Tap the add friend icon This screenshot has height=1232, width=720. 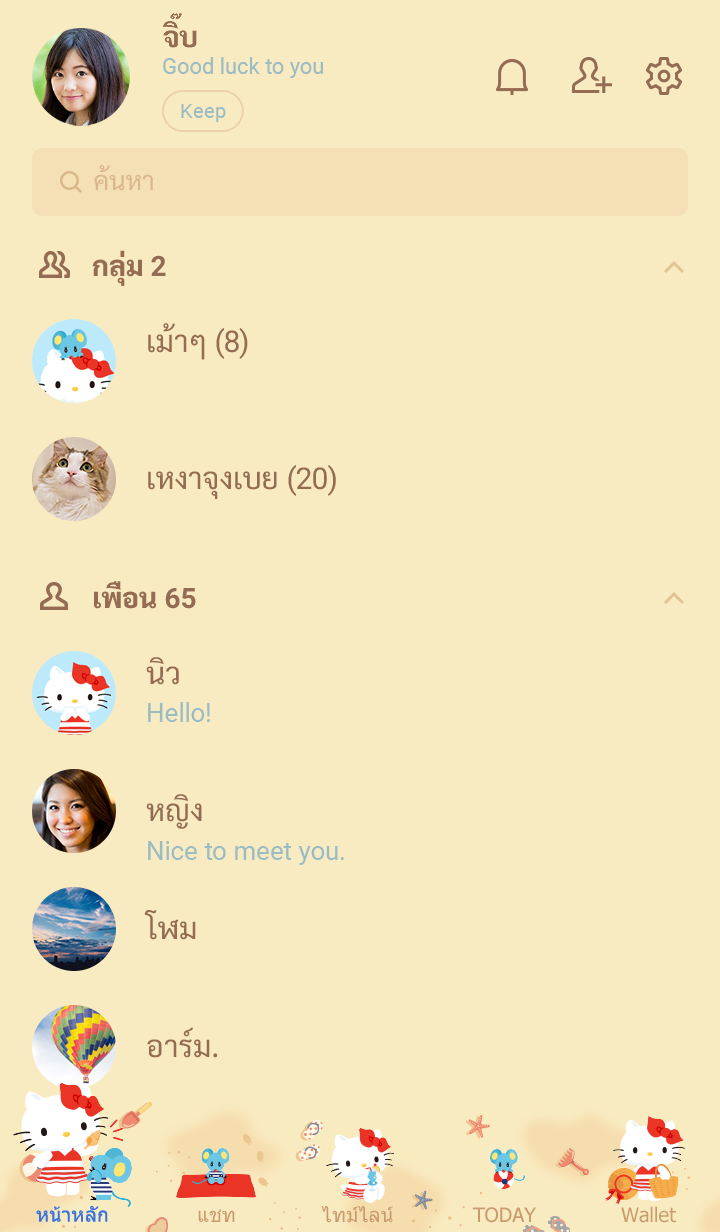click(x=591, y=77)
